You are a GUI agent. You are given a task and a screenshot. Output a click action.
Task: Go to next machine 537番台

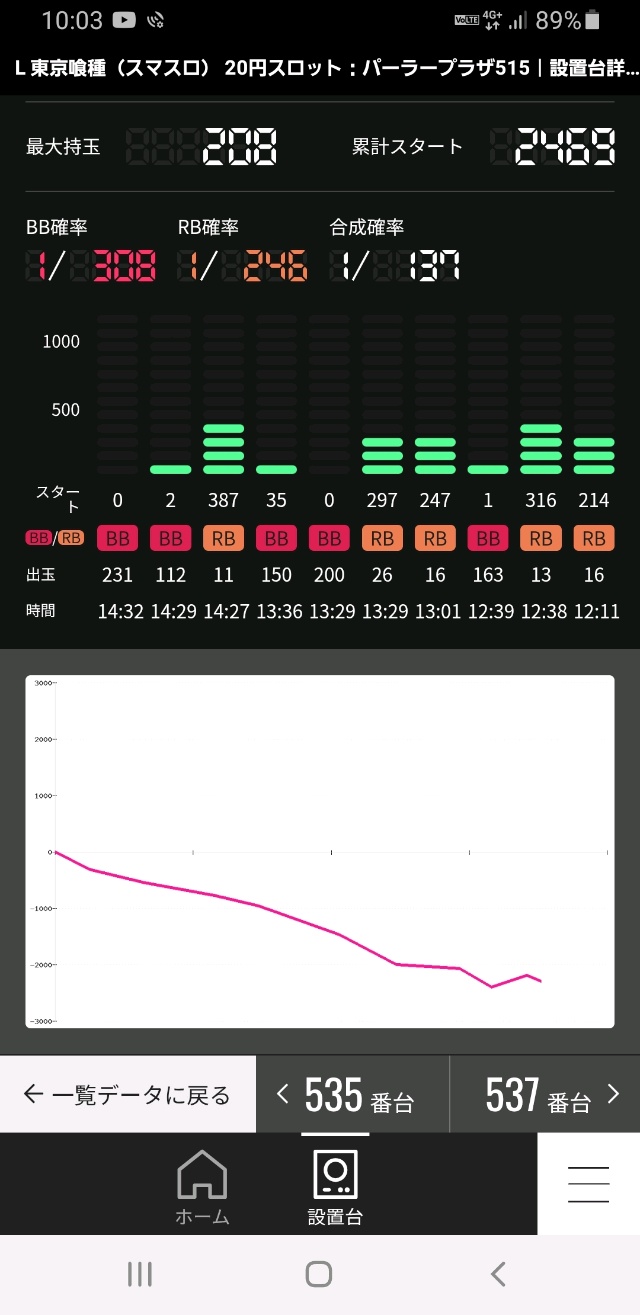(x=545, y=1094)
